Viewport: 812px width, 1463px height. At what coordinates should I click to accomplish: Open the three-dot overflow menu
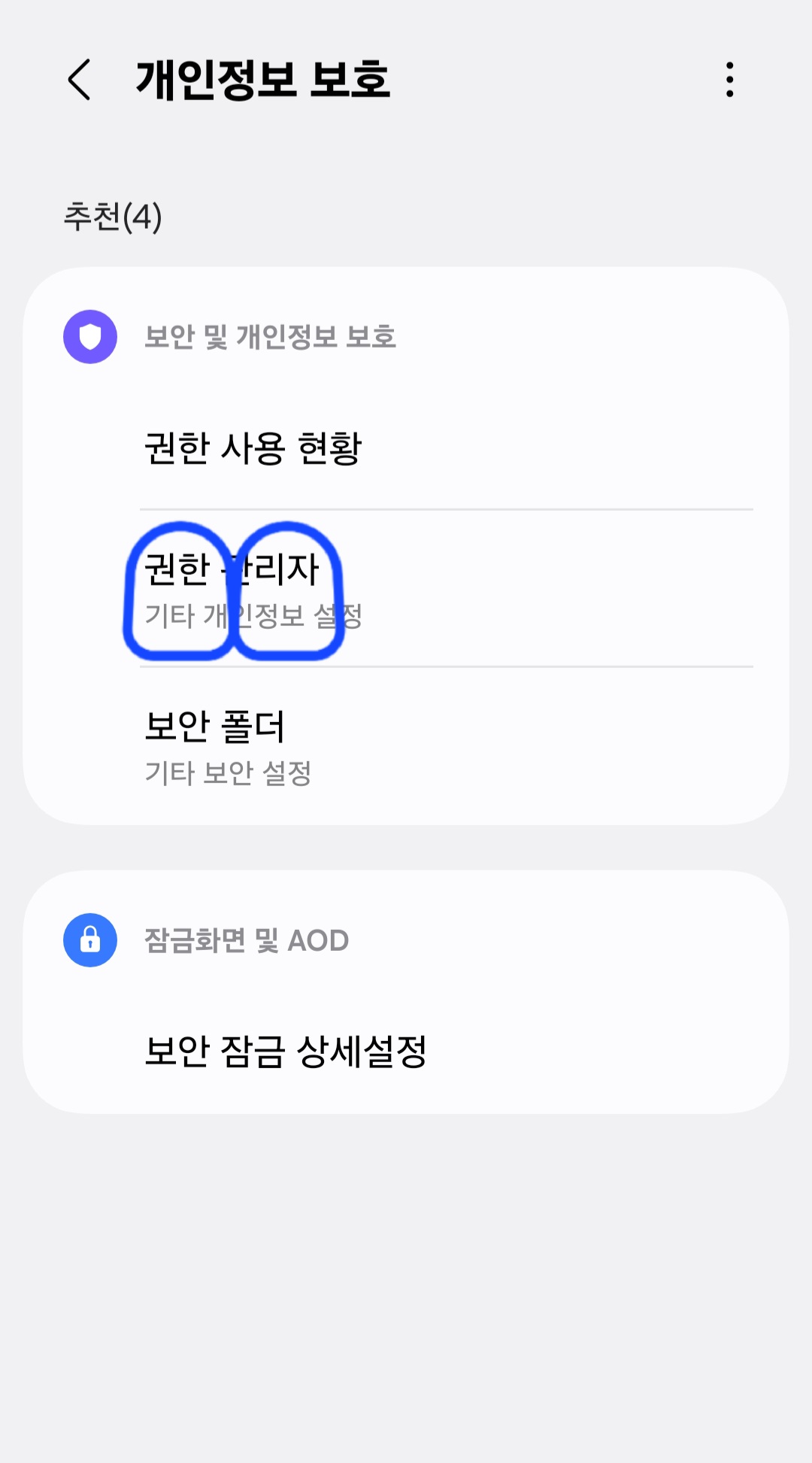[729, 80]
